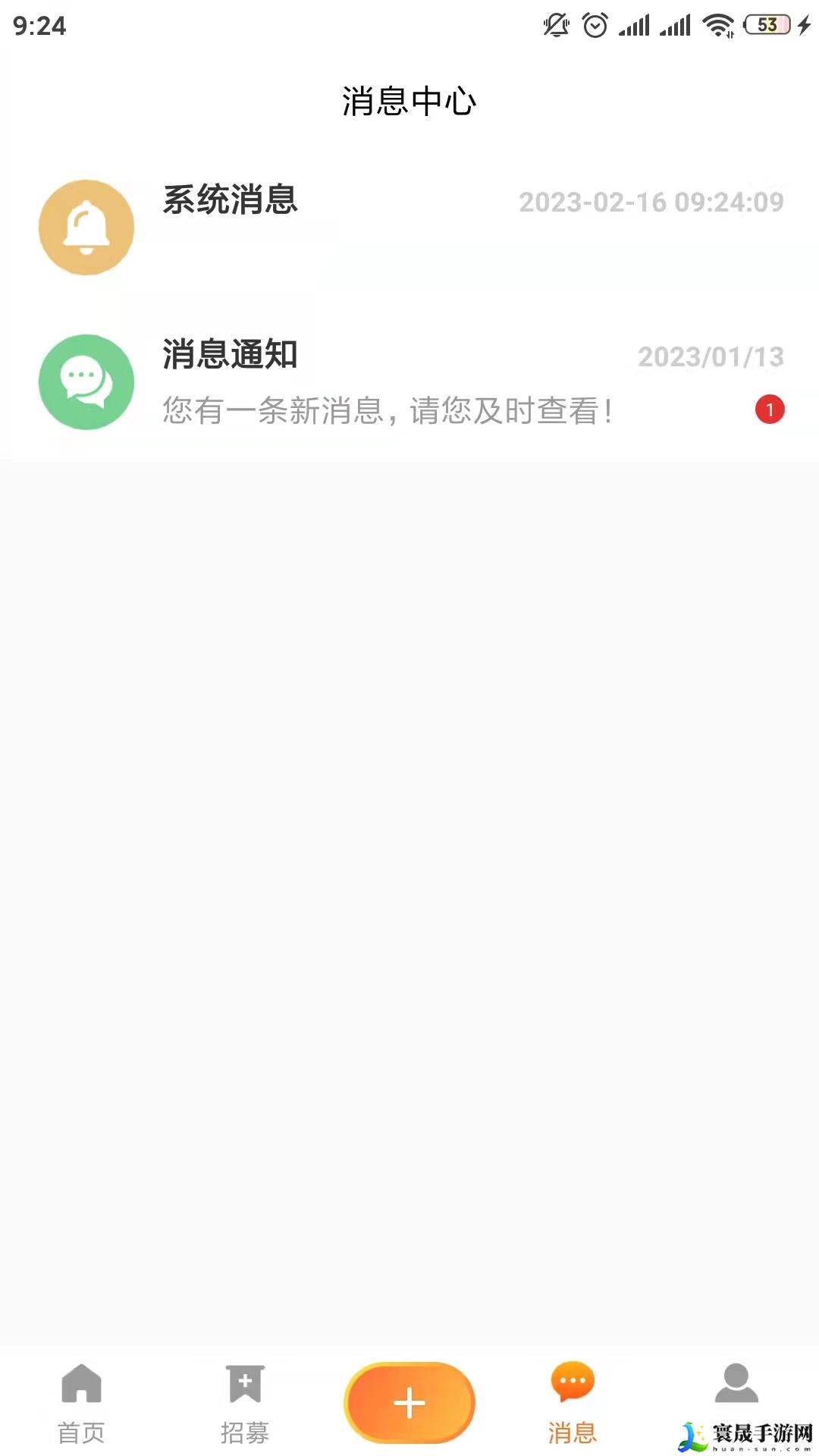
Task: Open the 系统消息 row
Action: point(409,227)
